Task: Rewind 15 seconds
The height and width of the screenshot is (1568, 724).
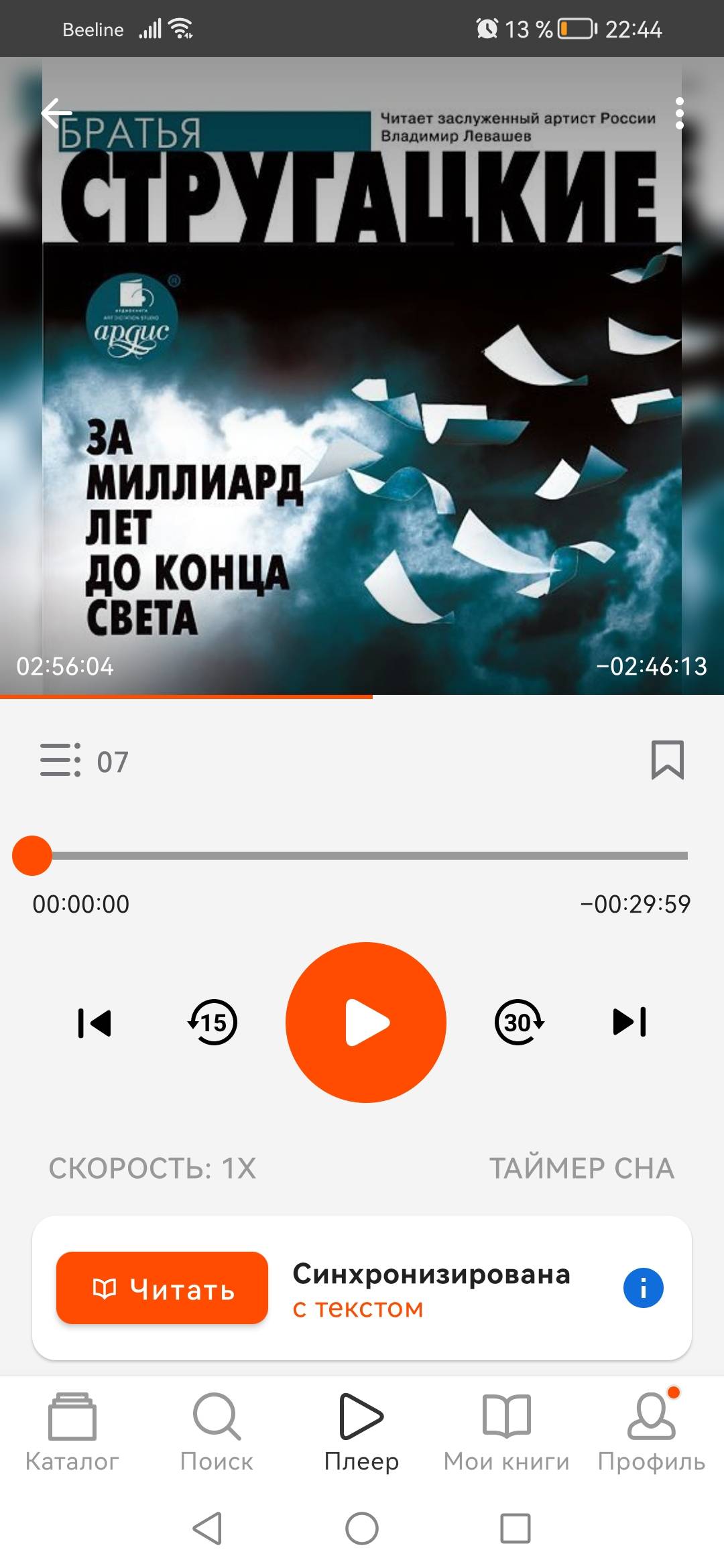Action: [213, 1023]
